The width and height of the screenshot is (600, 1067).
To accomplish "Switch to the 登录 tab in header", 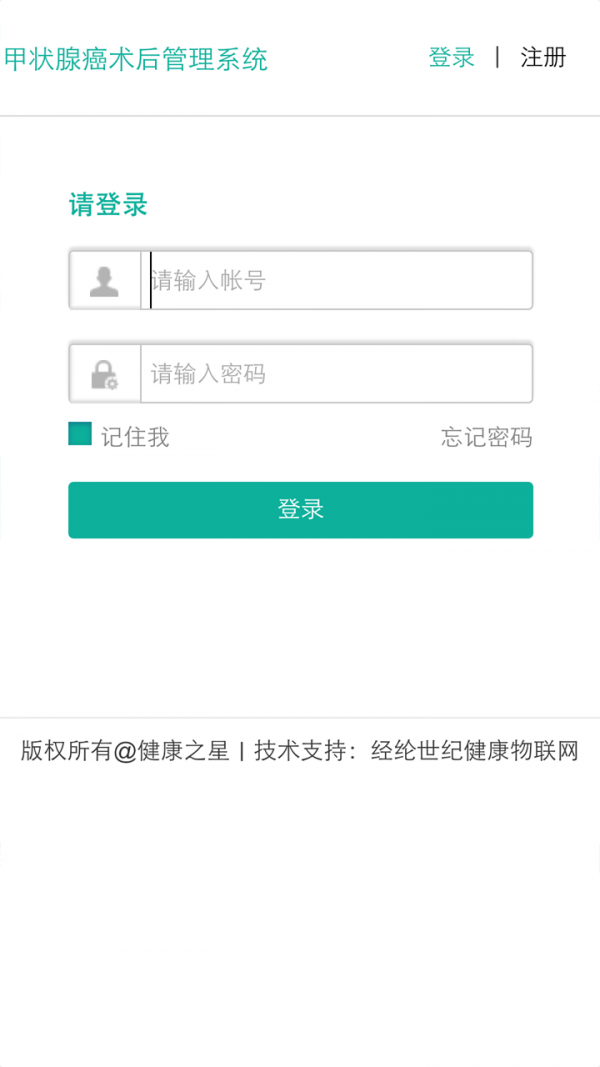I will pos(451,58).
